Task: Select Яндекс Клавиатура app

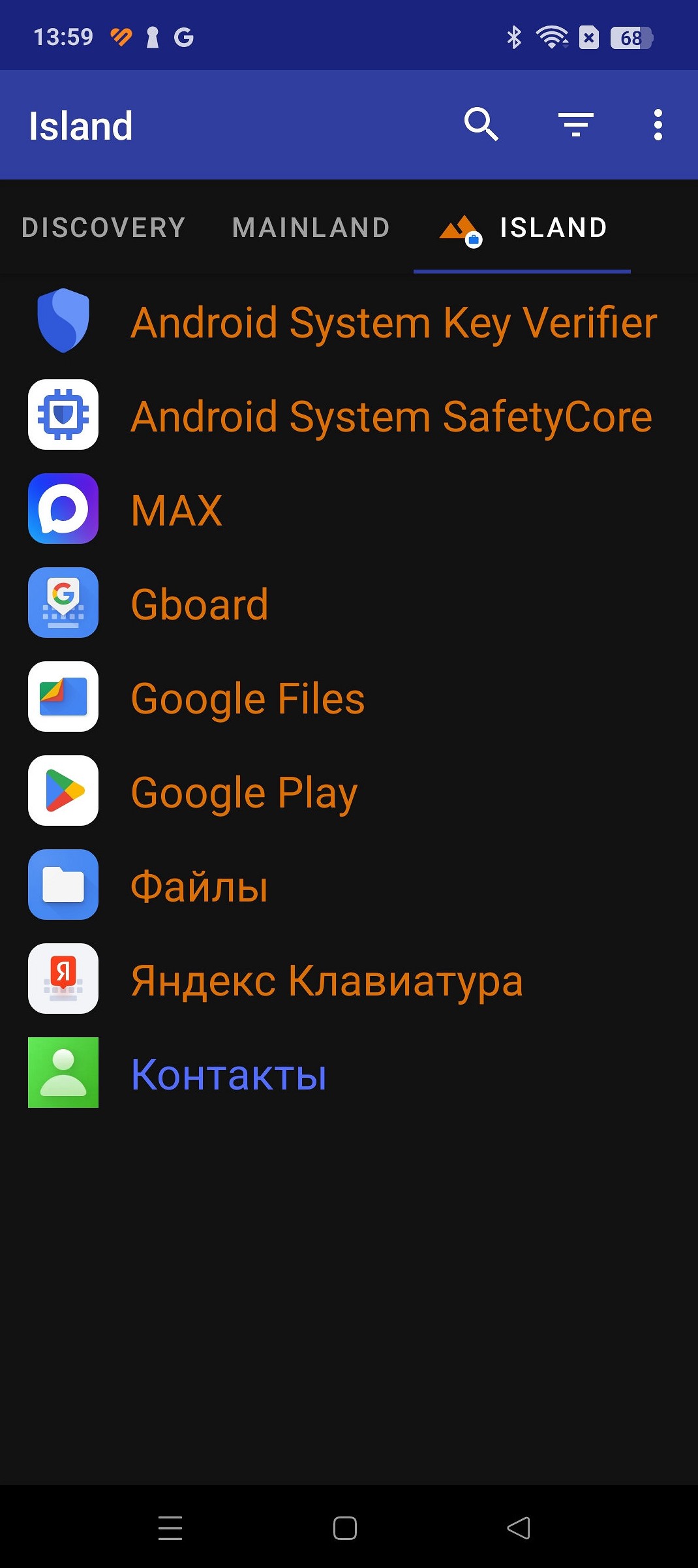Action: (326, 980)
